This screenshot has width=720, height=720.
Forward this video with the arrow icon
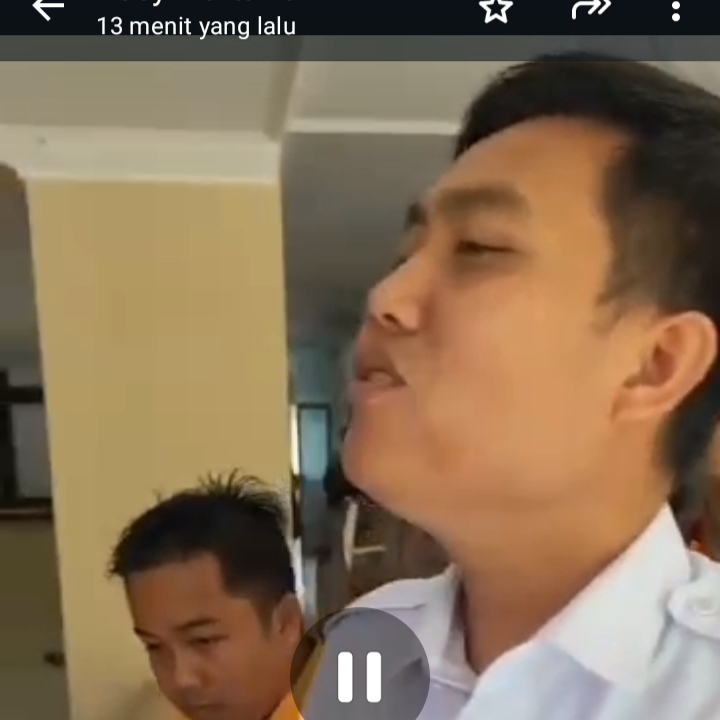tap(590, 9)
